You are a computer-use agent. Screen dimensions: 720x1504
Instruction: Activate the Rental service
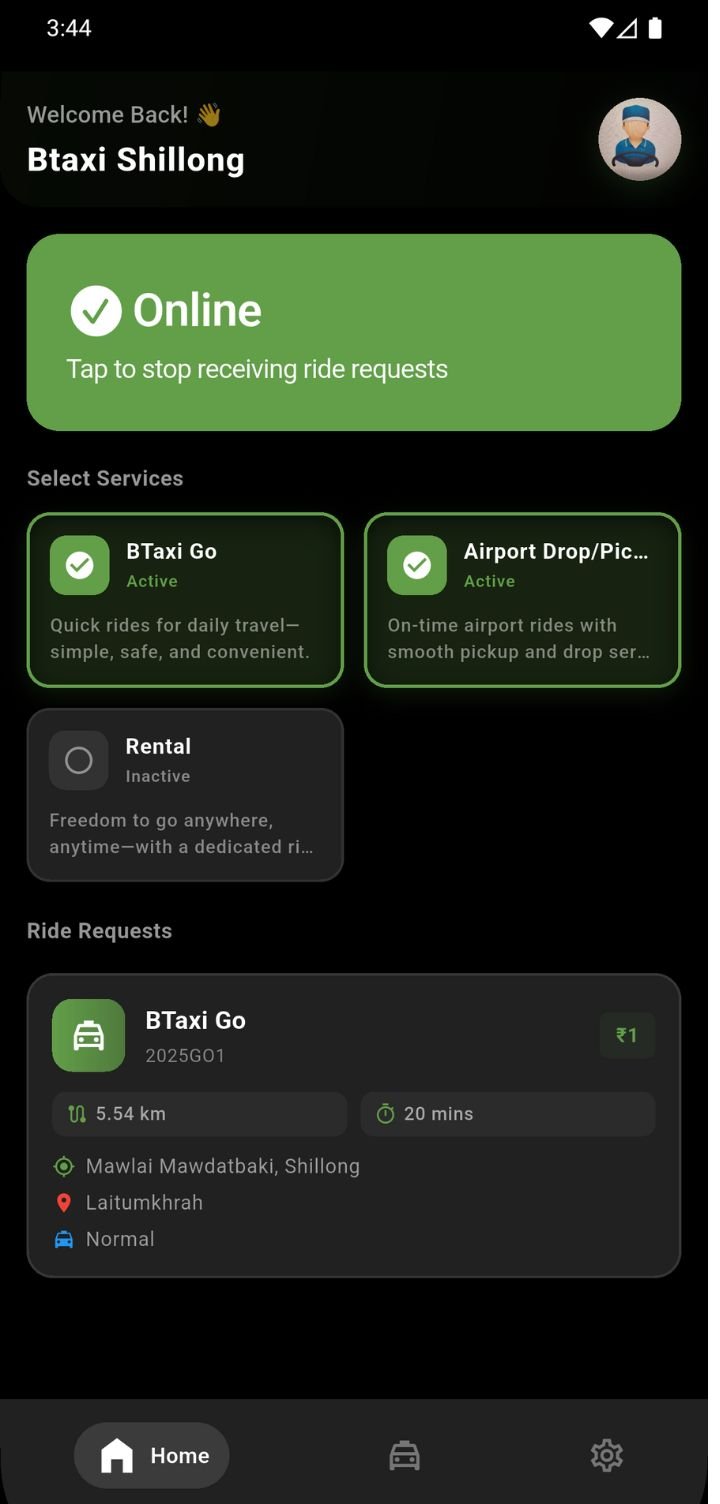185,795
